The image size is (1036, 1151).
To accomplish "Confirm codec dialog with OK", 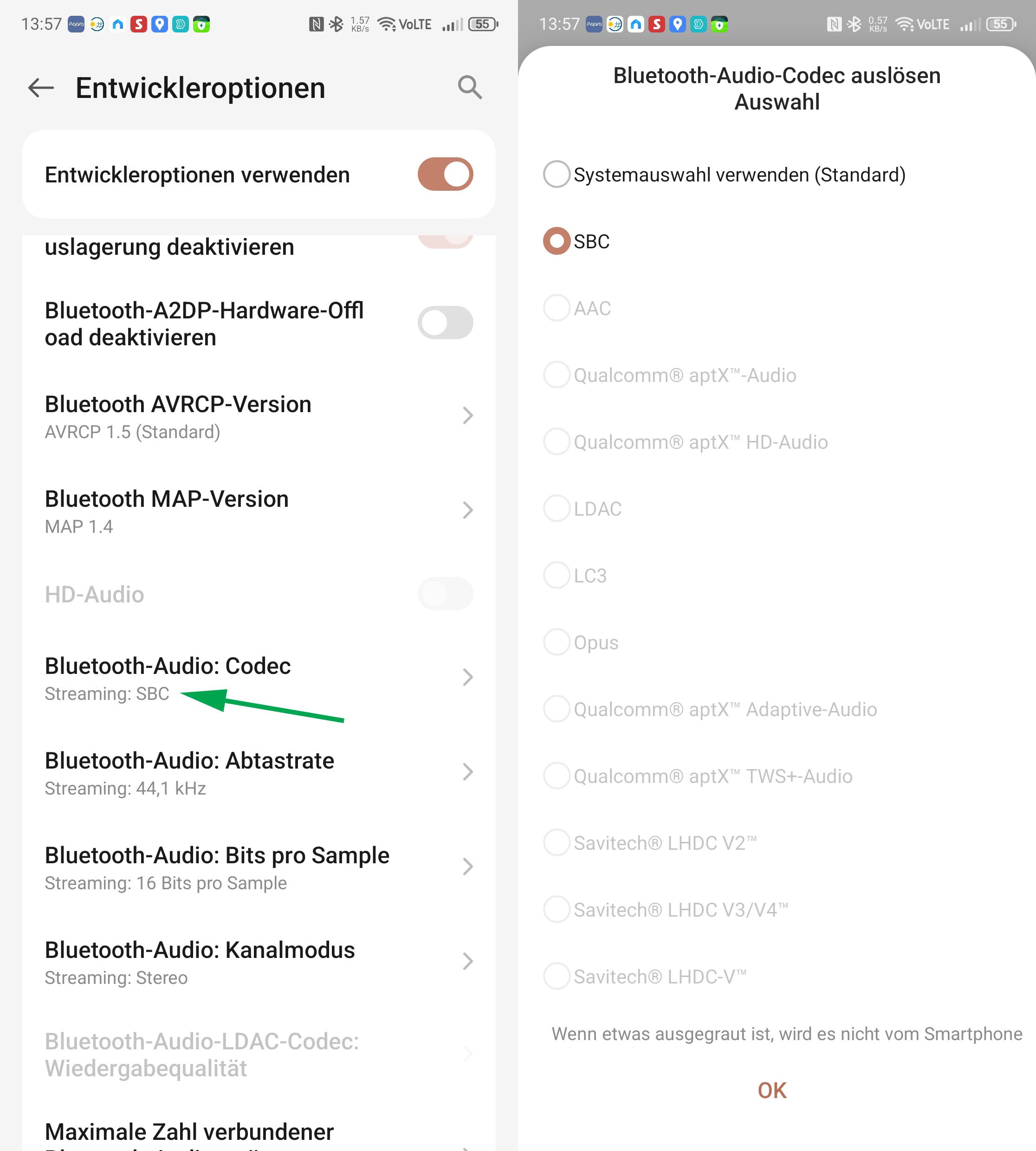I will coord(772,1090).
